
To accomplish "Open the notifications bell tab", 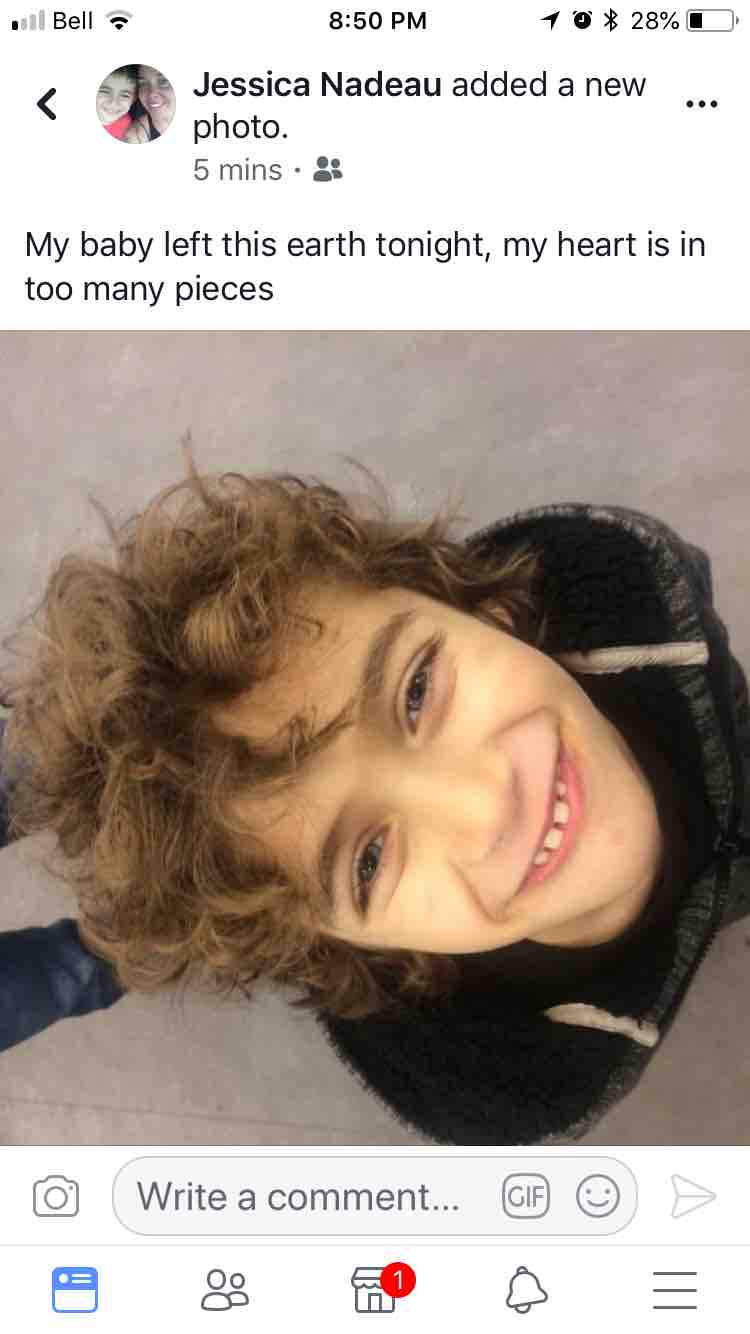I will coord(526,1289).
